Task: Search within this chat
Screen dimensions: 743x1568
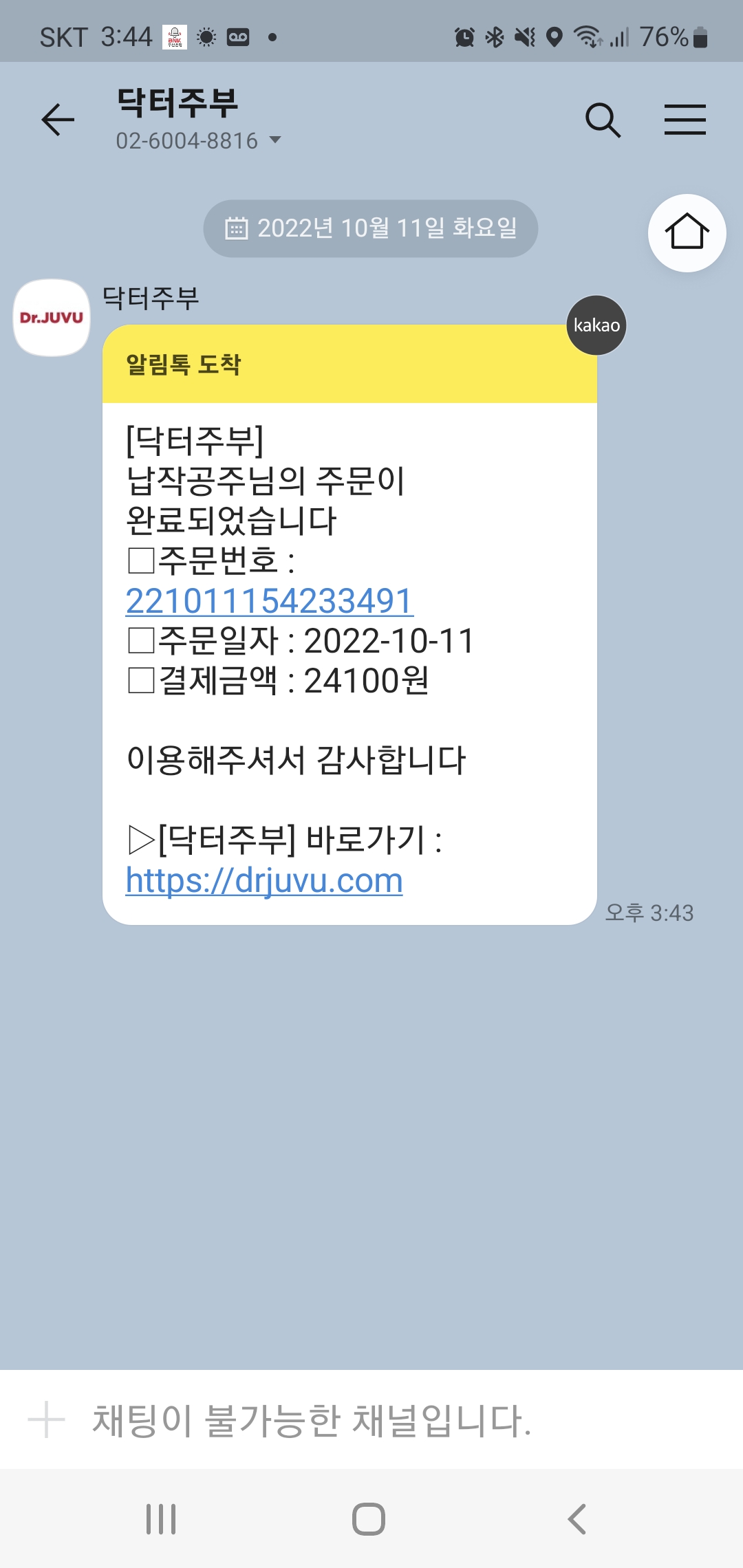Action: [x=603, y=120]
